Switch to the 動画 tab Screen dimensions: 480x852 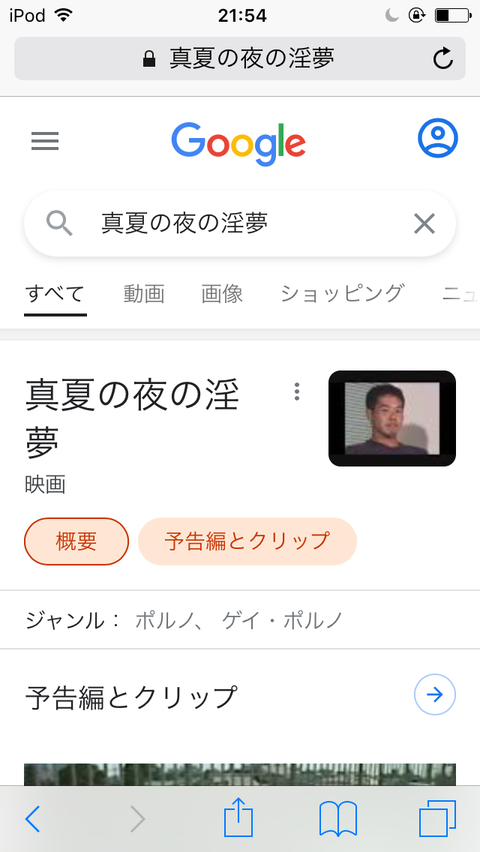[x=144, y=294]
